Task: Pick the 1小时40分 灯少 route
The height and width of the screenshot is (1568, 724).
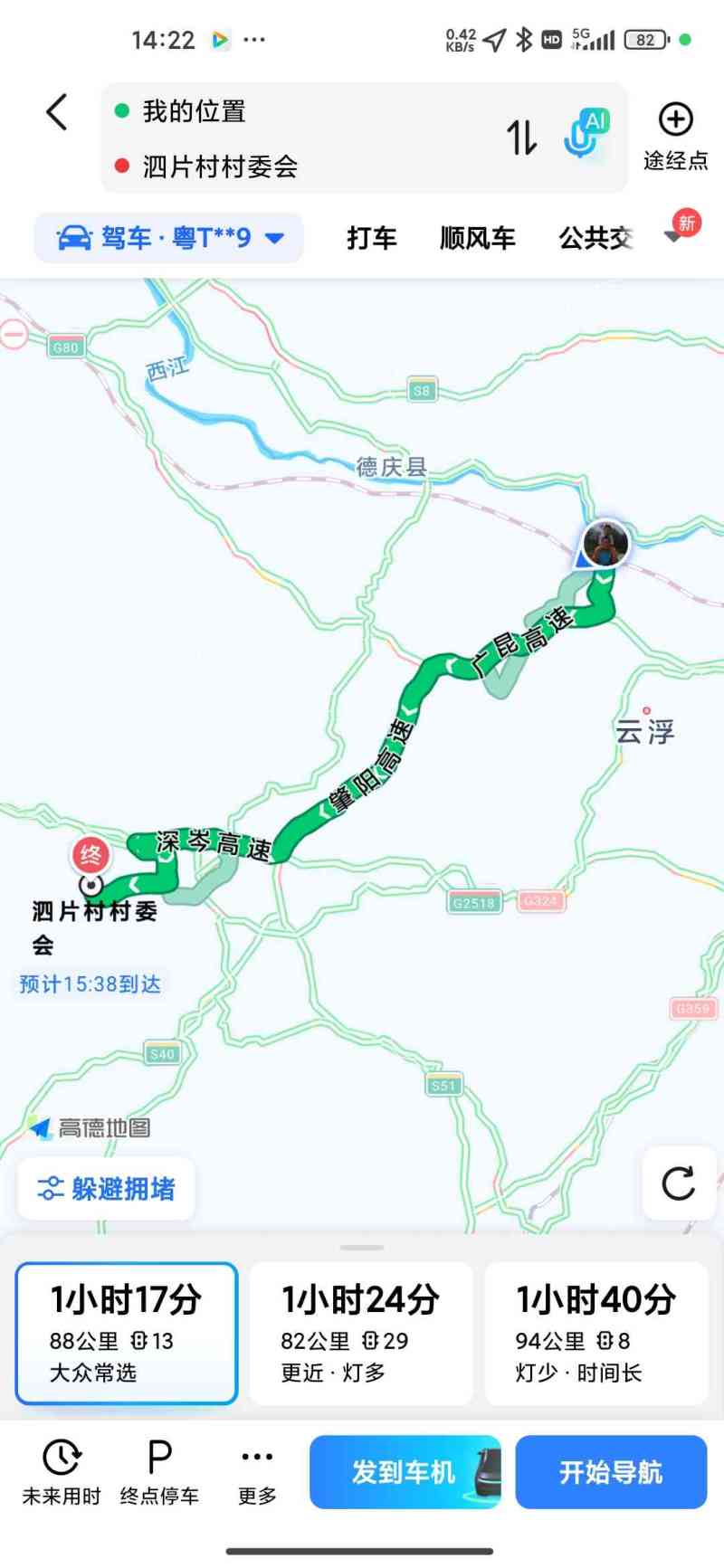Action: pyautogui.click(x=595, y=1334)
